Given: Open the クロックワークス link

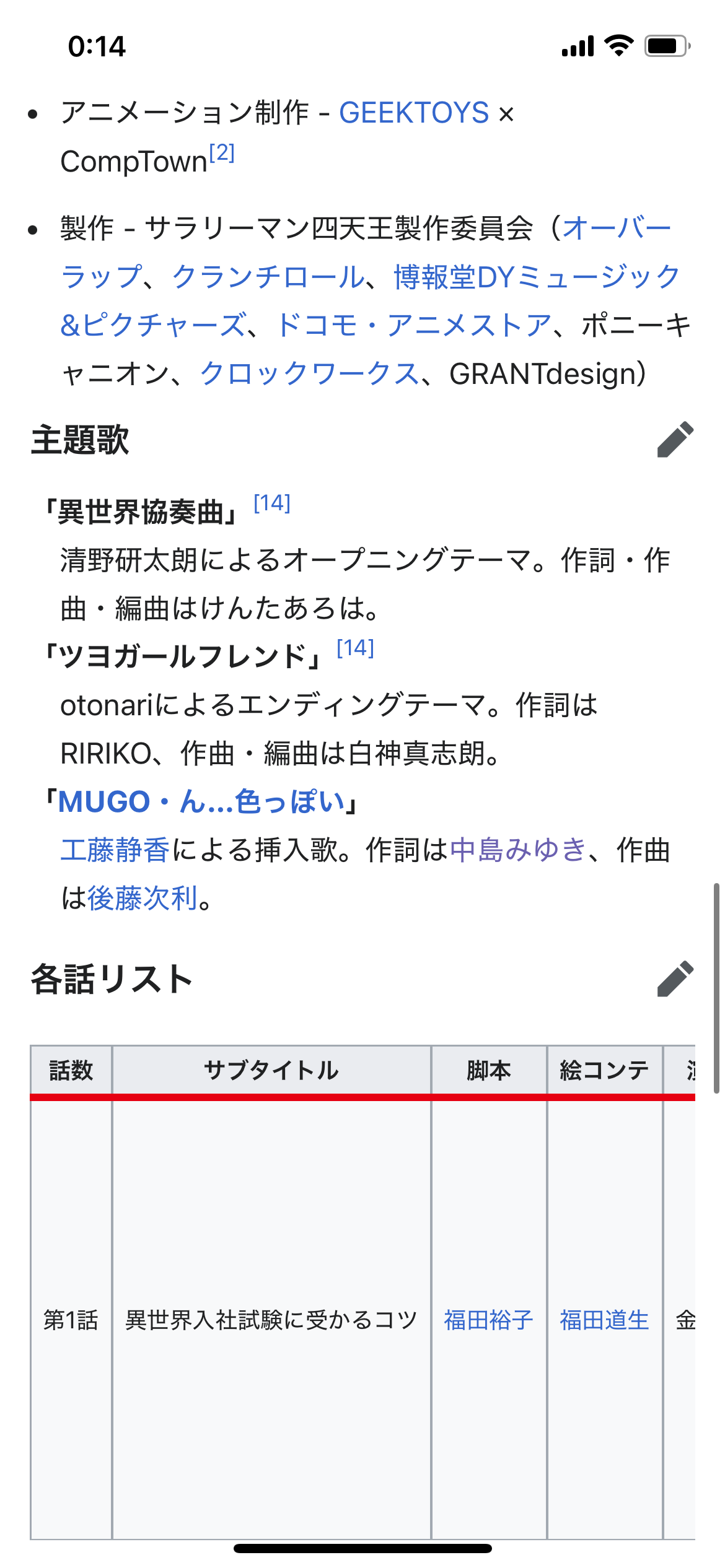Looking at the screenshot, I should coord(309,373).
